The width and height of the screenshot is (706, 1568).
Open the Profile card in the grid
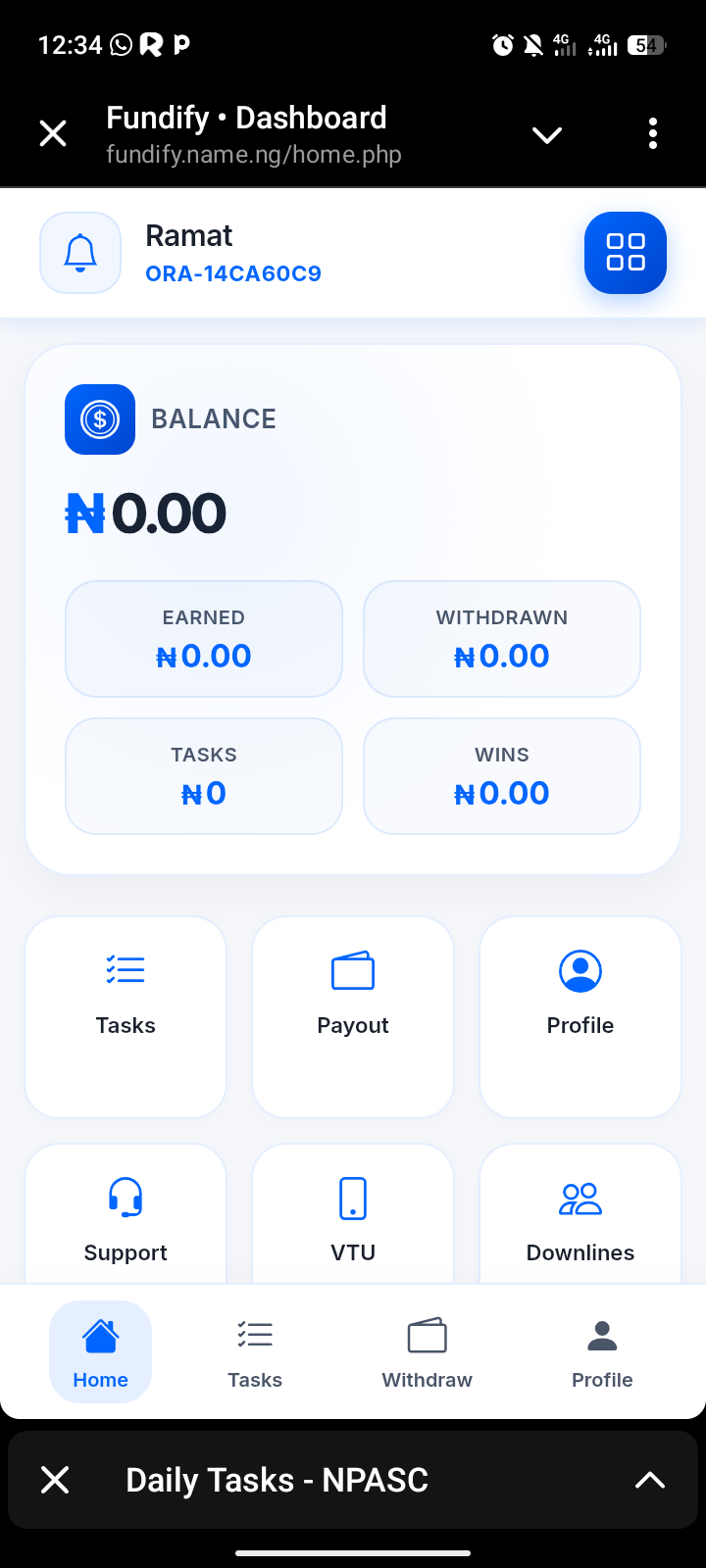tap(580, 1016)
